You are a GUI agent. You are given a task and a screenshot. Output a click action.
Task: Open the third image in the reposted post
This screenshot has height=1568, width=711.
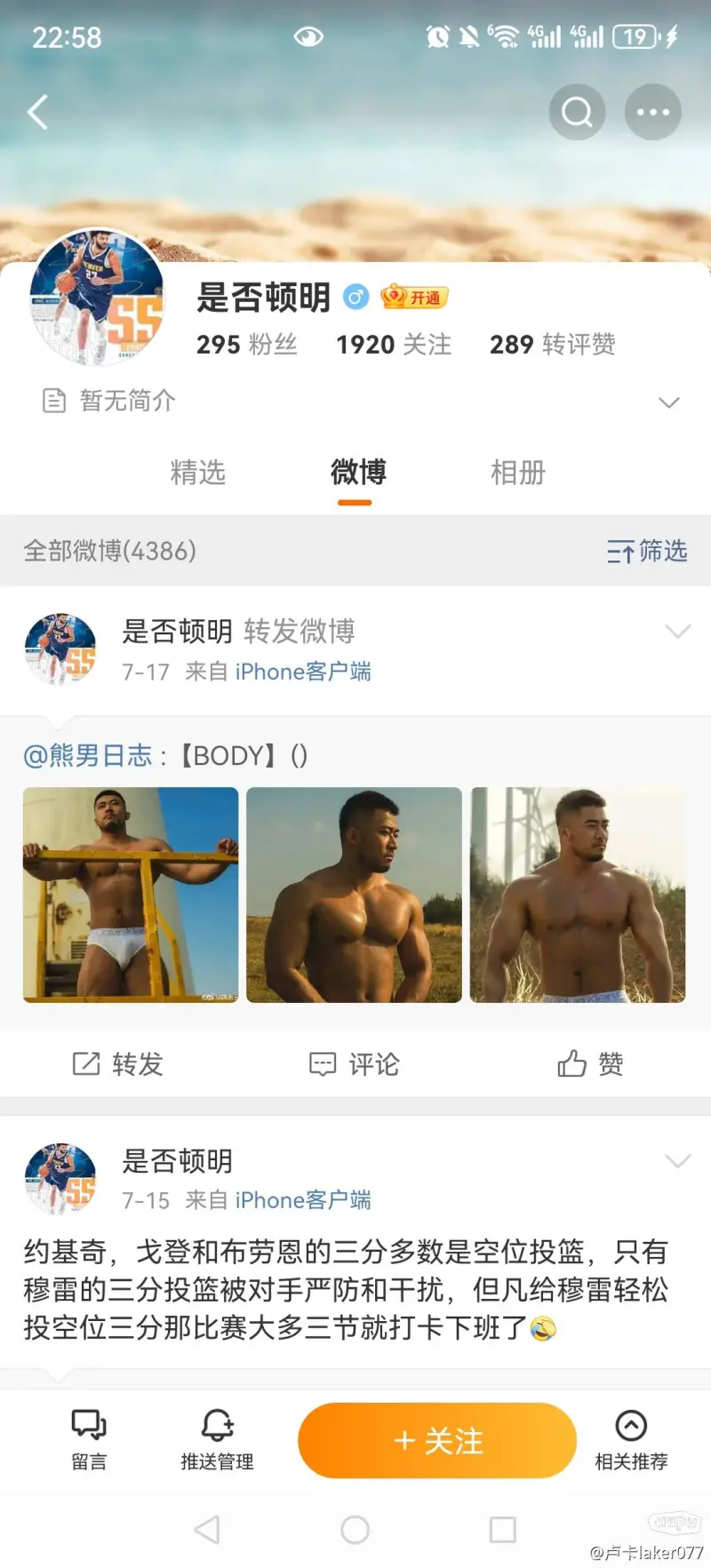coord(578,895)
